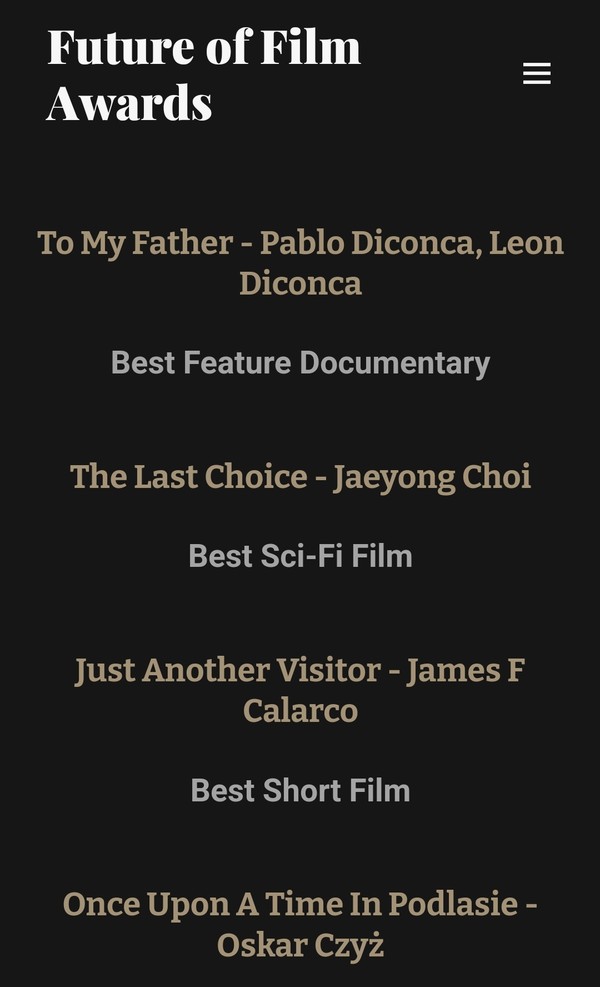Open the hamburger navigation menu

(536, 74)
